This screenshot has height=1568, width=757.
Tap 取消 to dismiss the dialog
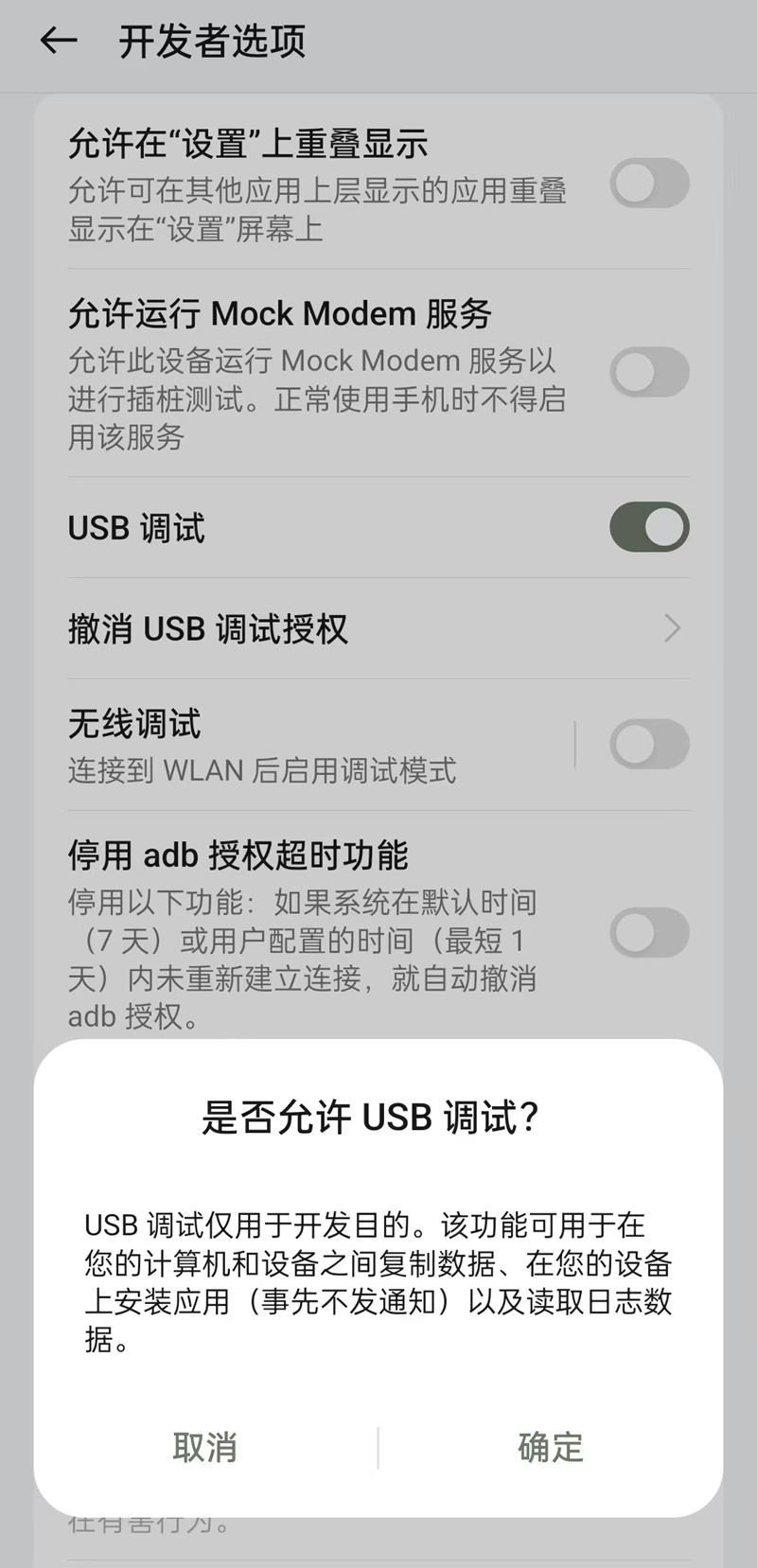(x=204, y=1448)
